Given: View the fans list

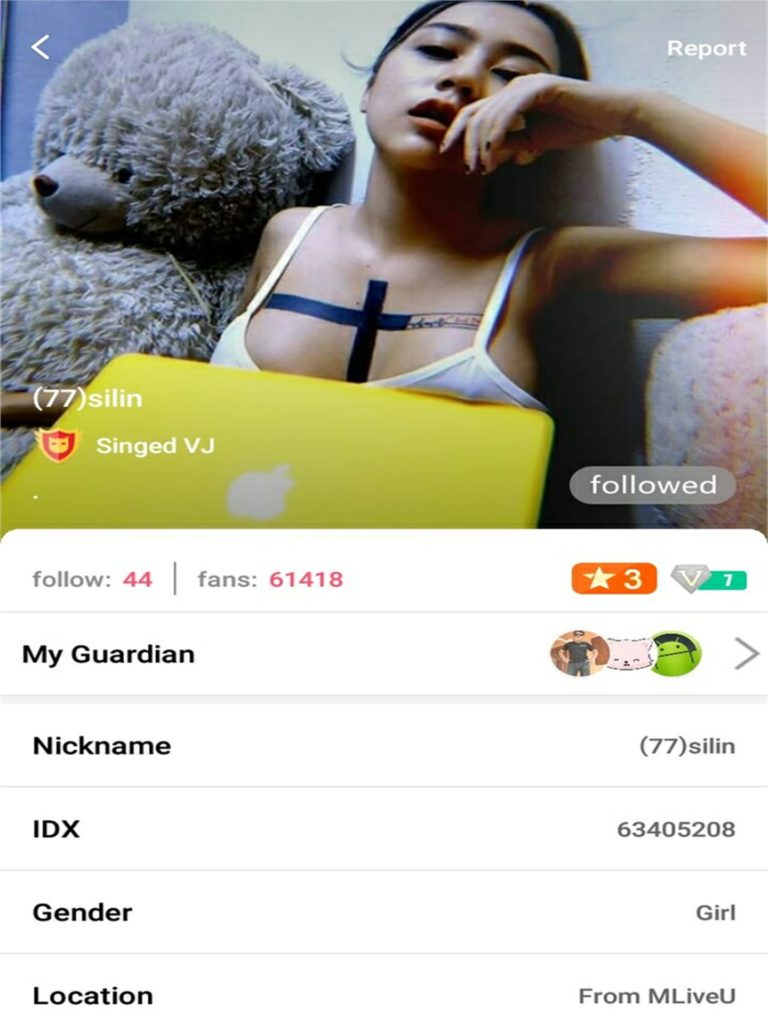Looking at the screenshot, I should (270, 578).
